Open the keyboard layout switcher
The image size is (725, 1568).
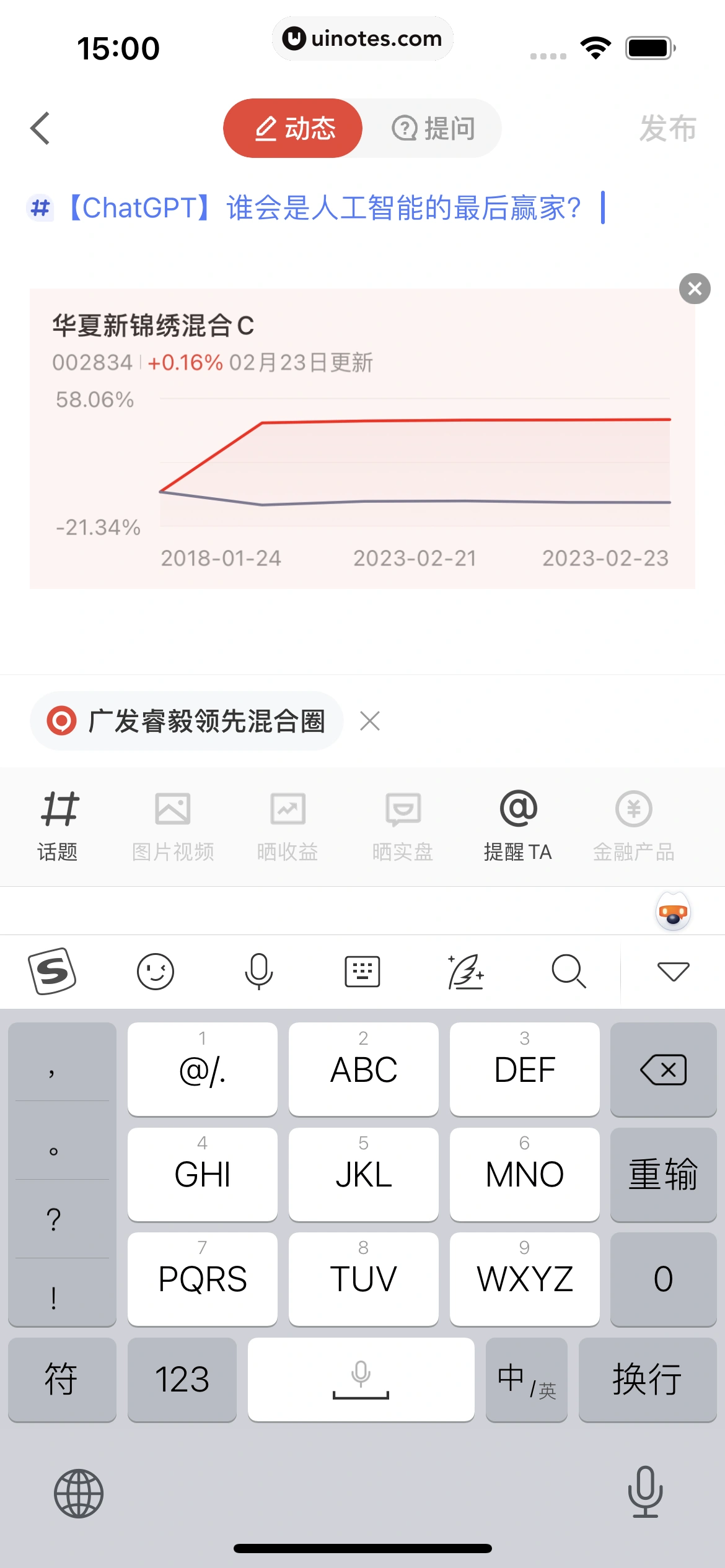[362, 971]
